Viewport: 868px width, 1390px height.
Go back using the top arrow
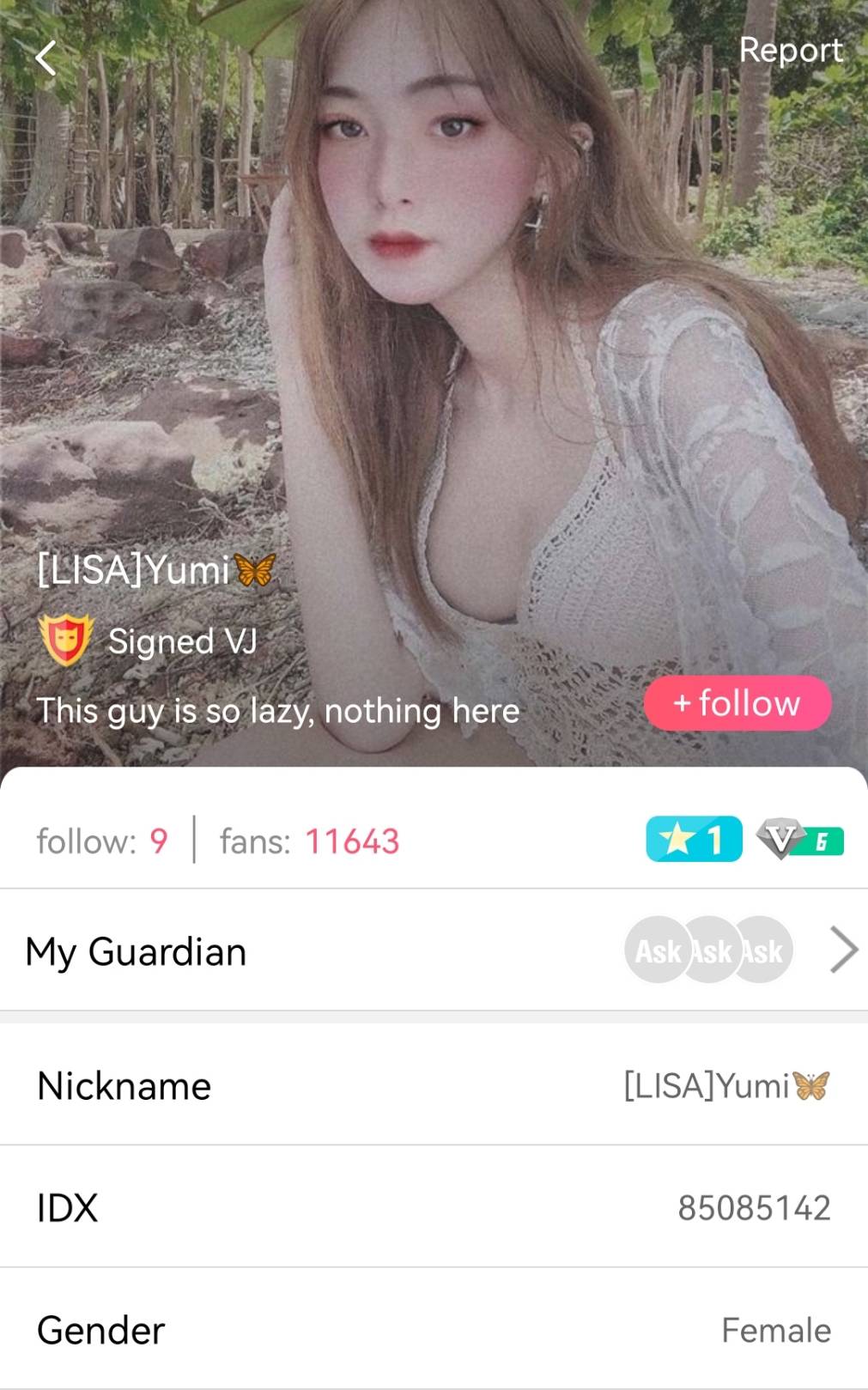click(x=46, y=58)
